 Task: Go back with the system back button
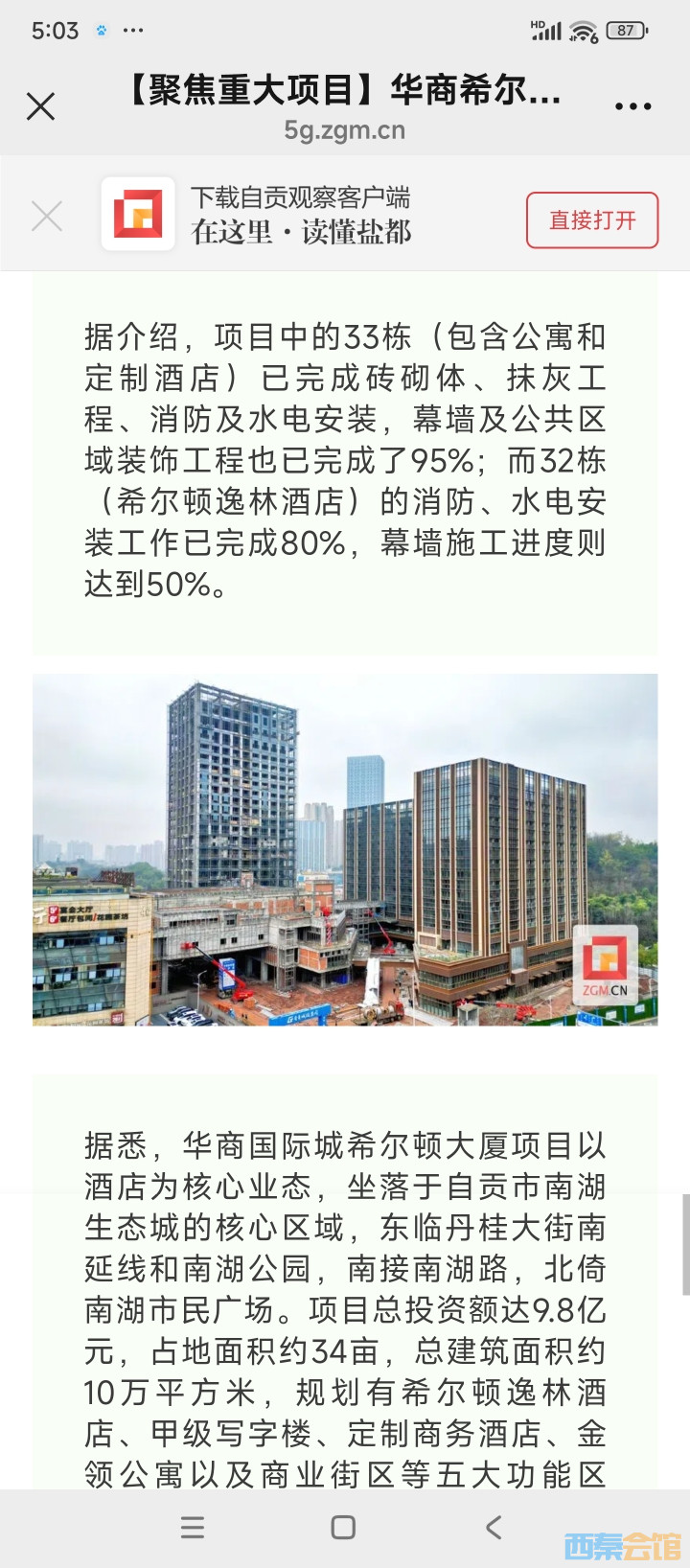[x=494, y=1527]
